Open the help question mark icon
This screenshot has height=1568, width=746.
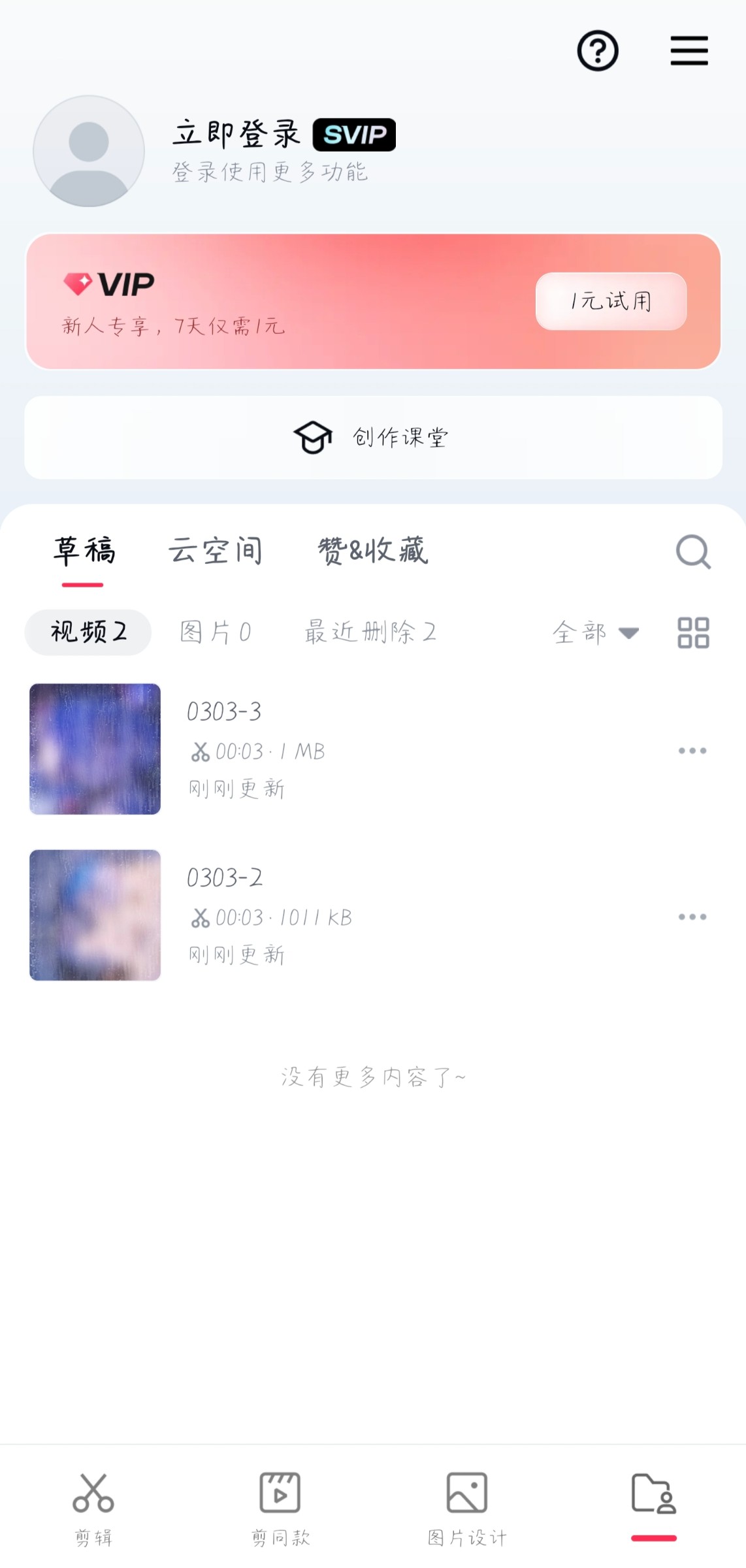coord(597,51)
